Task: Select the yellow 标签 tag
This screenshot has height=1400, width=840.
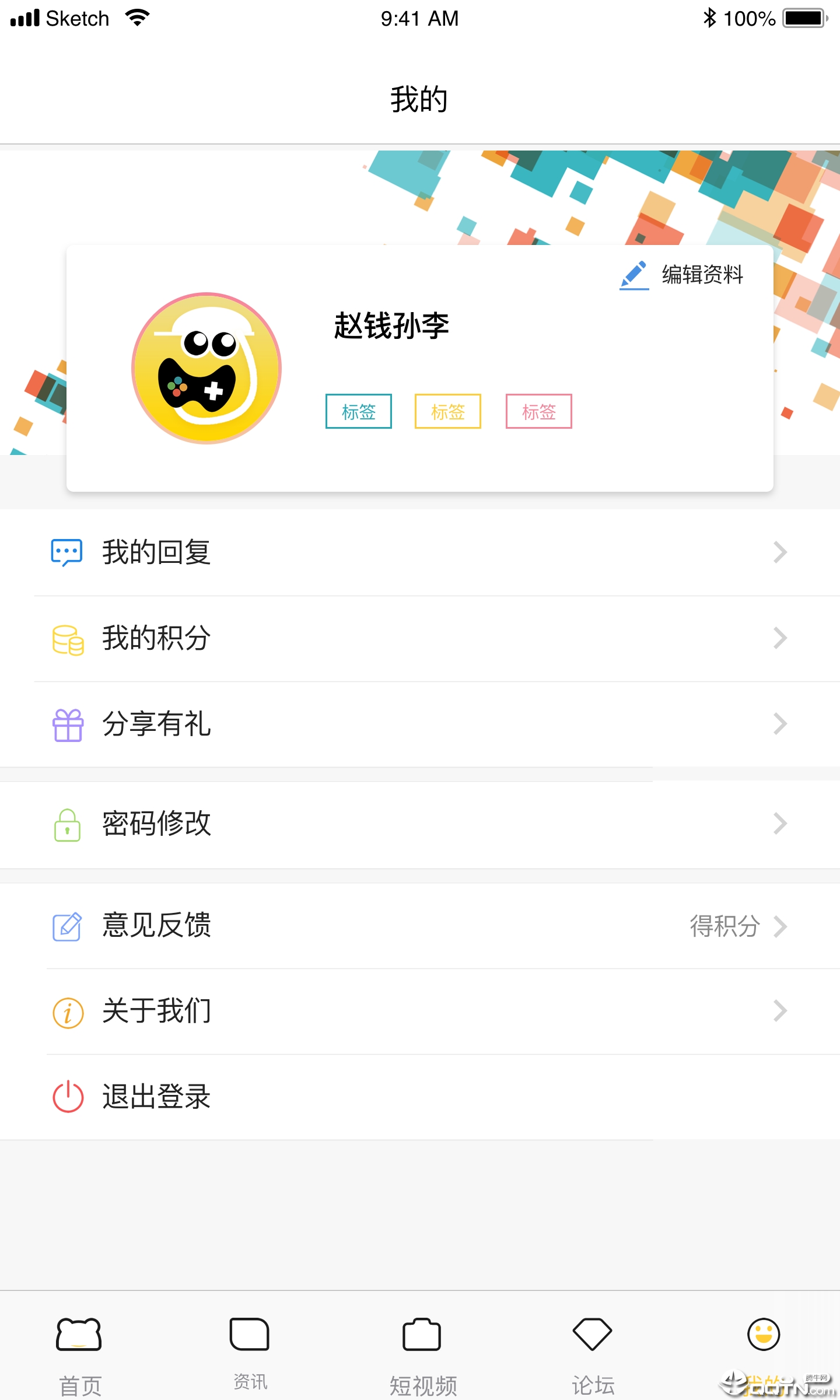Action: coord(447,411)
